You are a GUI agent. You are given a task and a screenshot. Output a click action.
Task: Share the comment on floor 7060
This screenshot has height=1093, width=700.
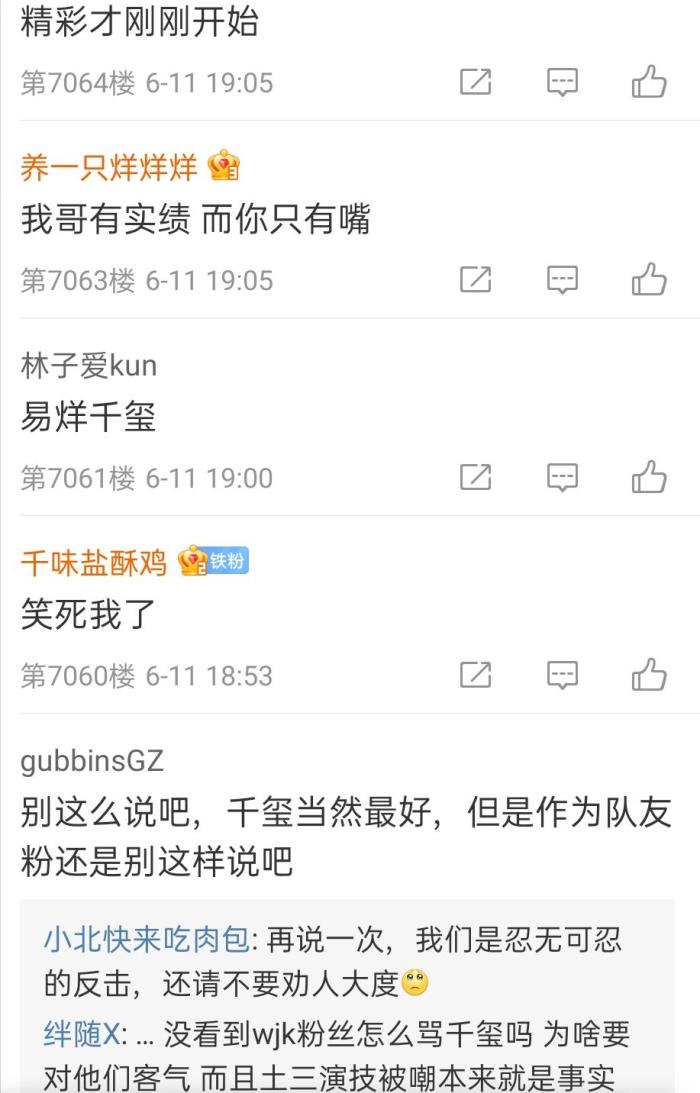[x=475, y=676]
